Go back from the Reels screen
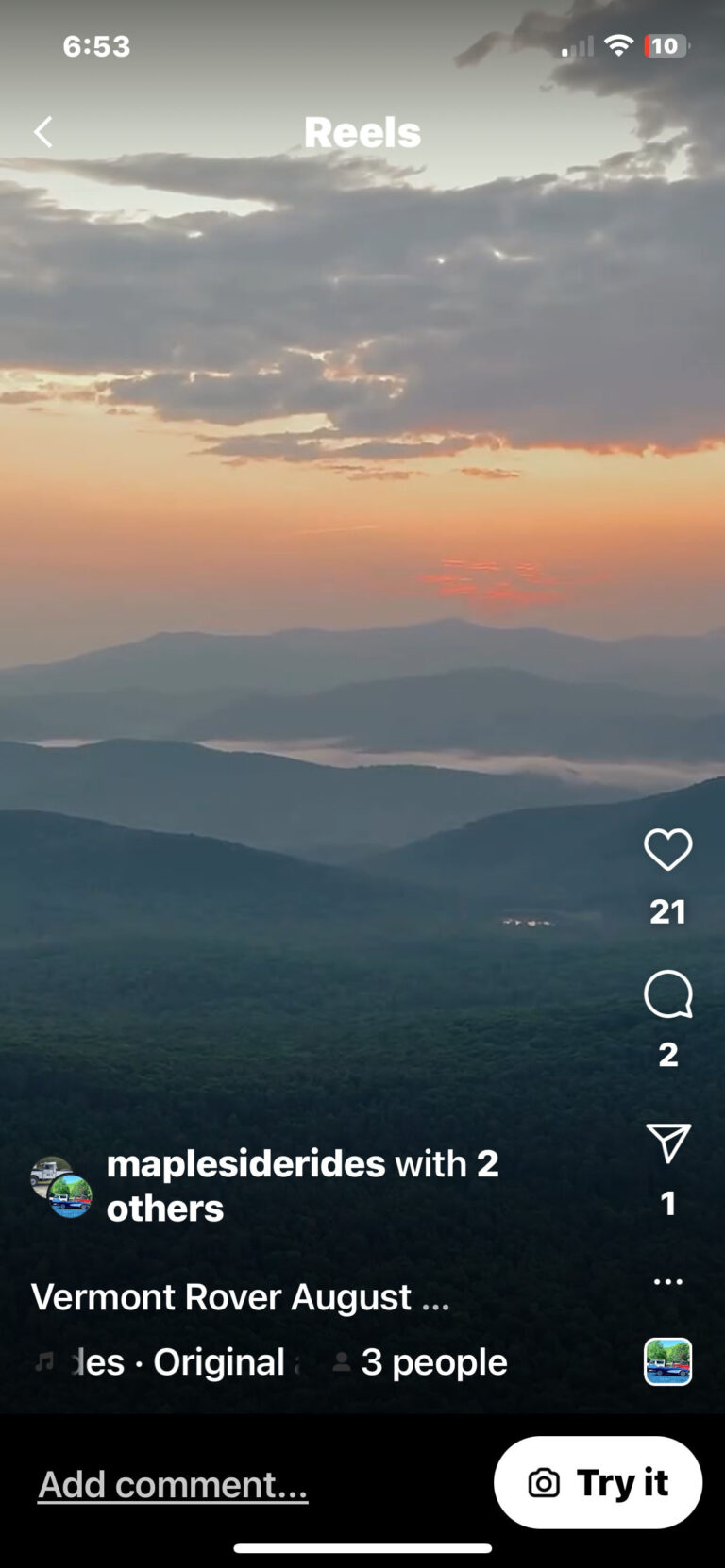725x1568 pixels. coord(42,132)
